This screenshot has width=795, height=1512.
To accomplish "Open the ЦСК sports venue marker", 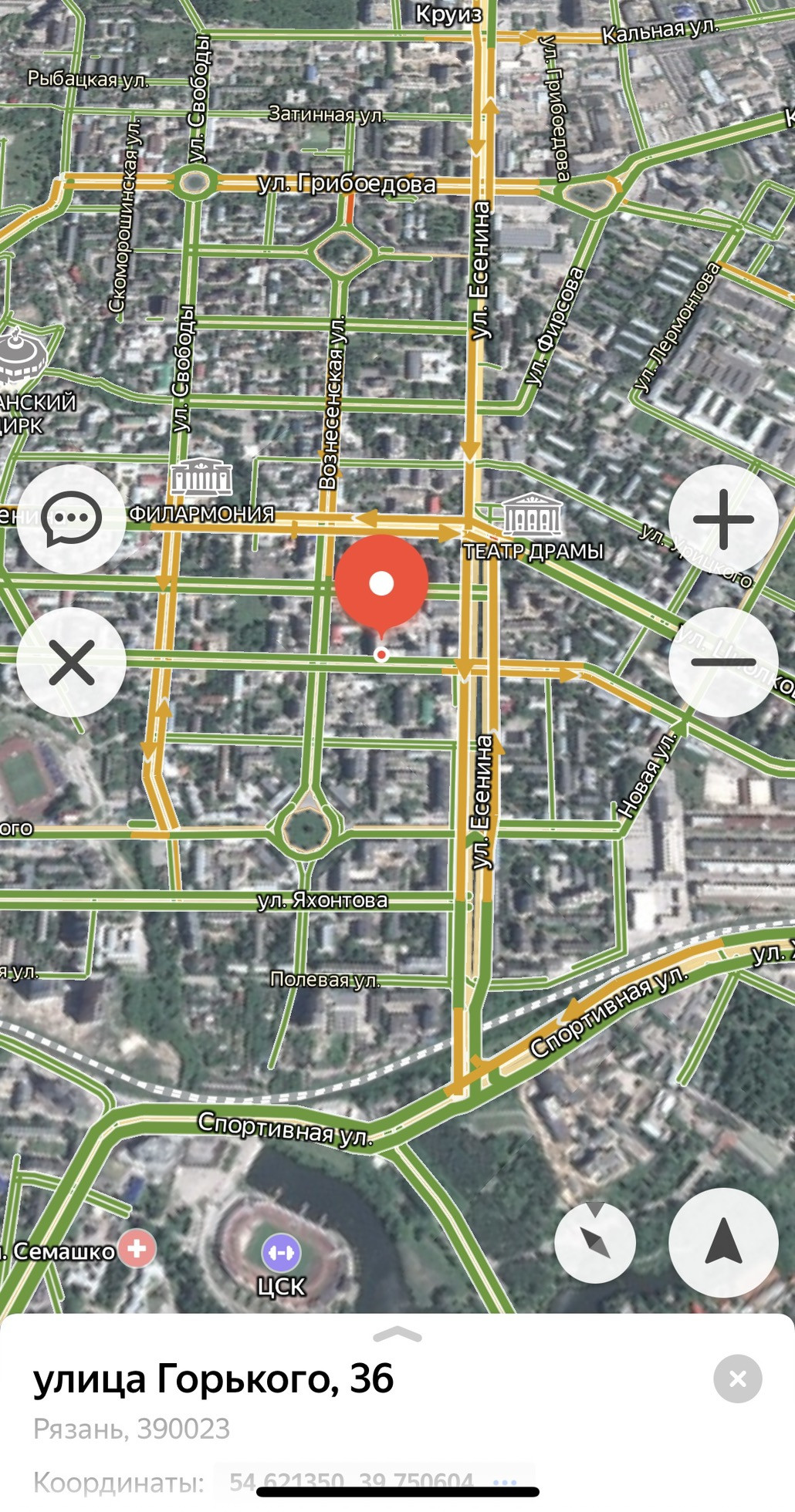I will 281,1253.
